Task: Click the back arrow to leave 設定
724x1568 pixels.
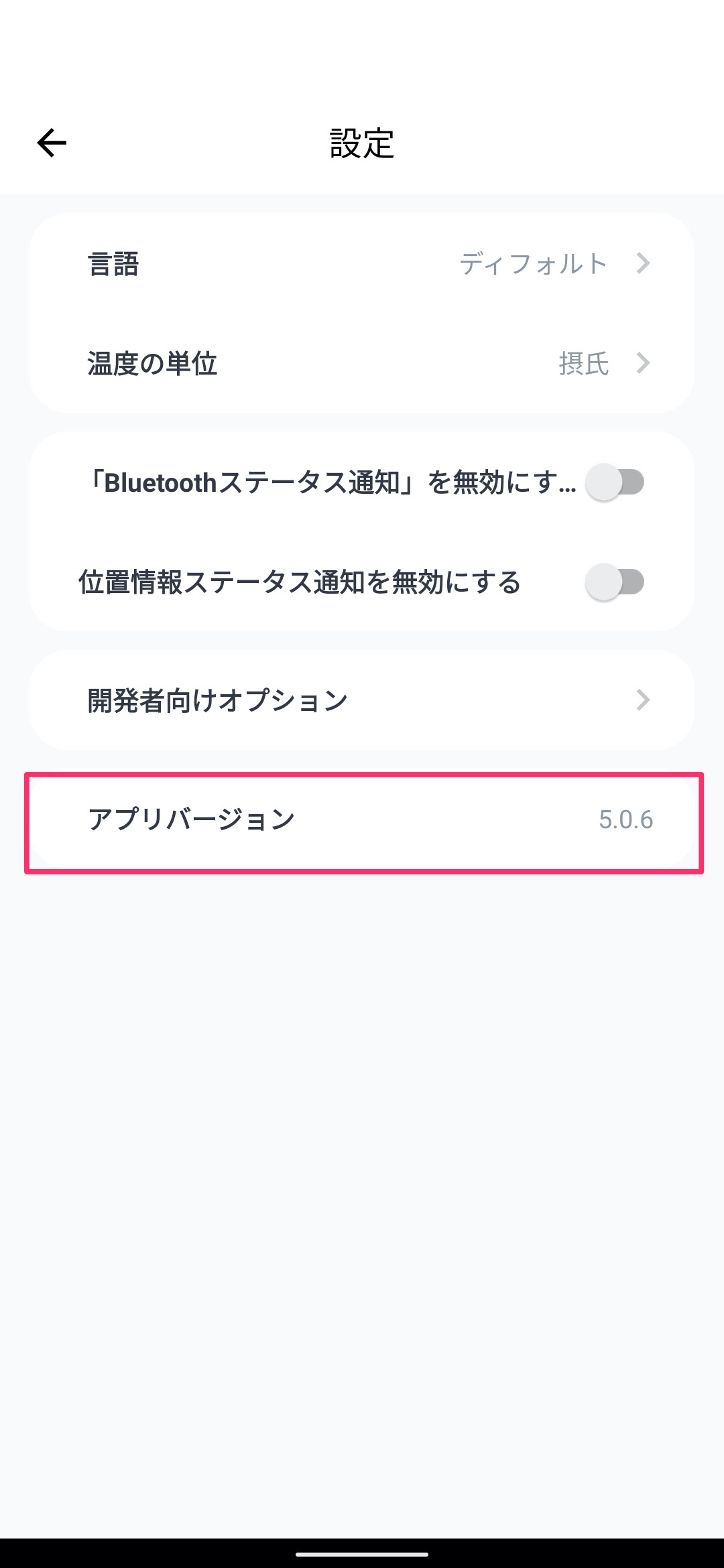Action: pyautogui.click(x=52, y=142)
